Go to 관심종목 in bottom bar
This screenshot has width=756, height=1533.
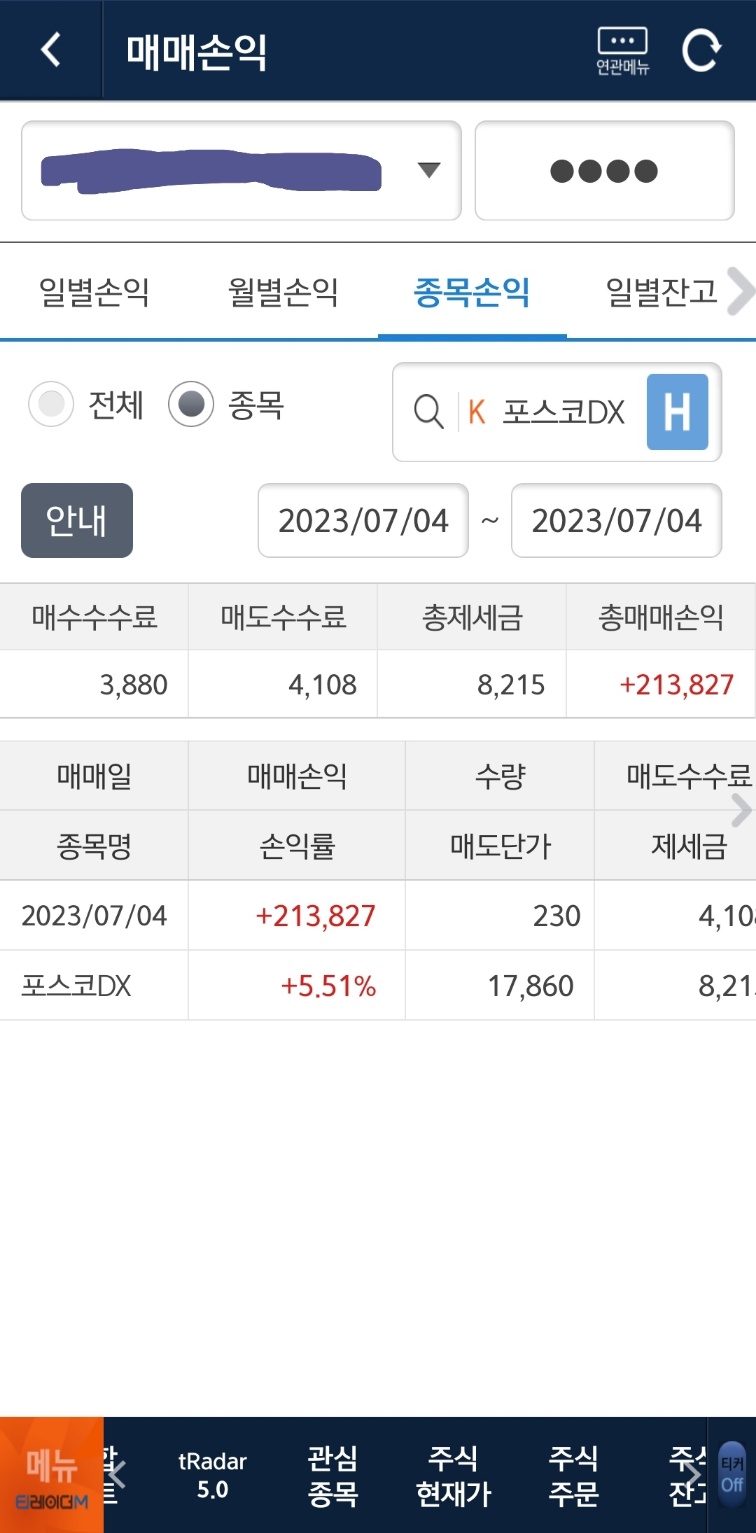coord(333,1475)
